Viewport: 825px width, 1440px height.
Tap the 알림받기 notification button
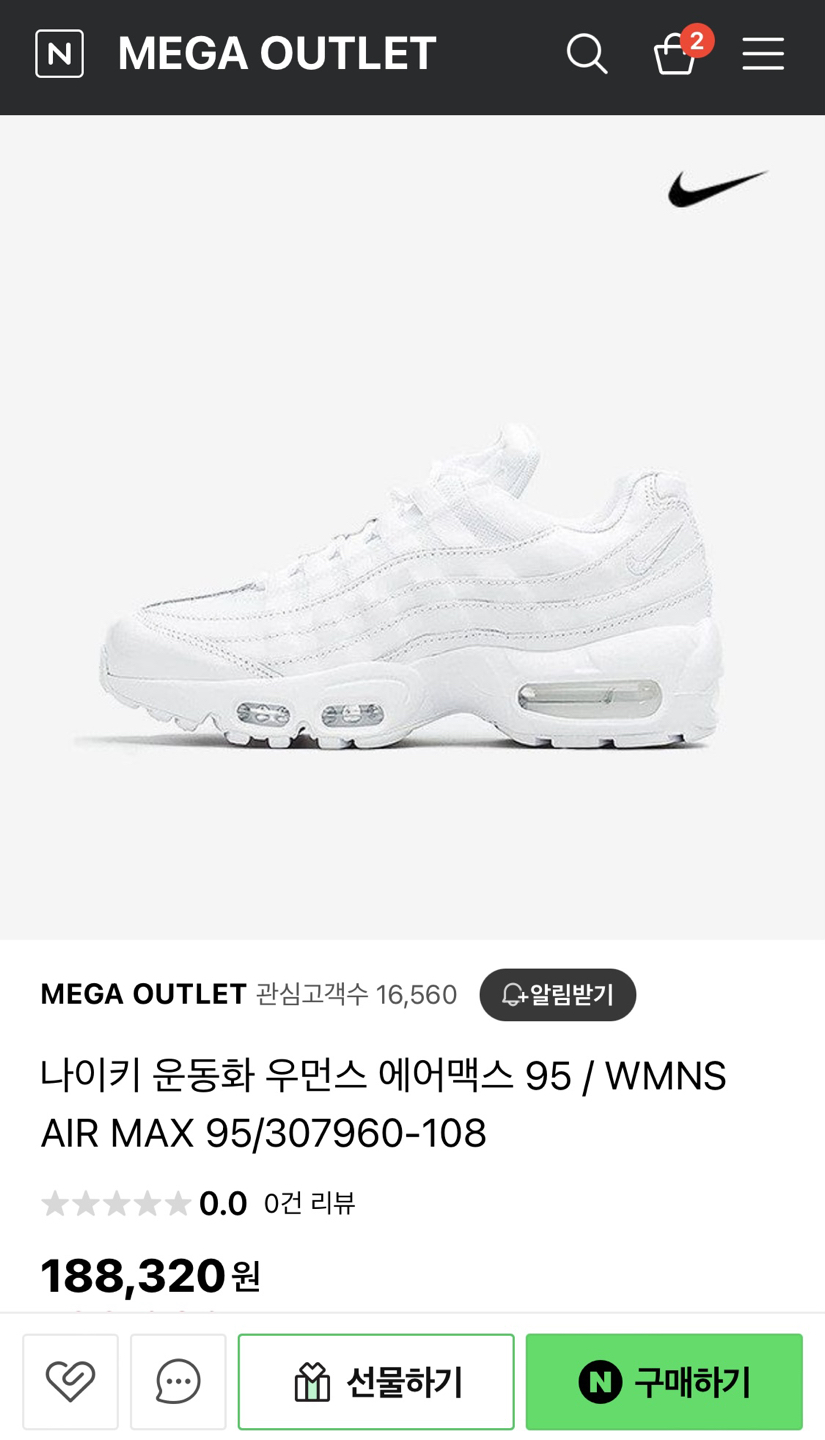(x=558, y=994)
